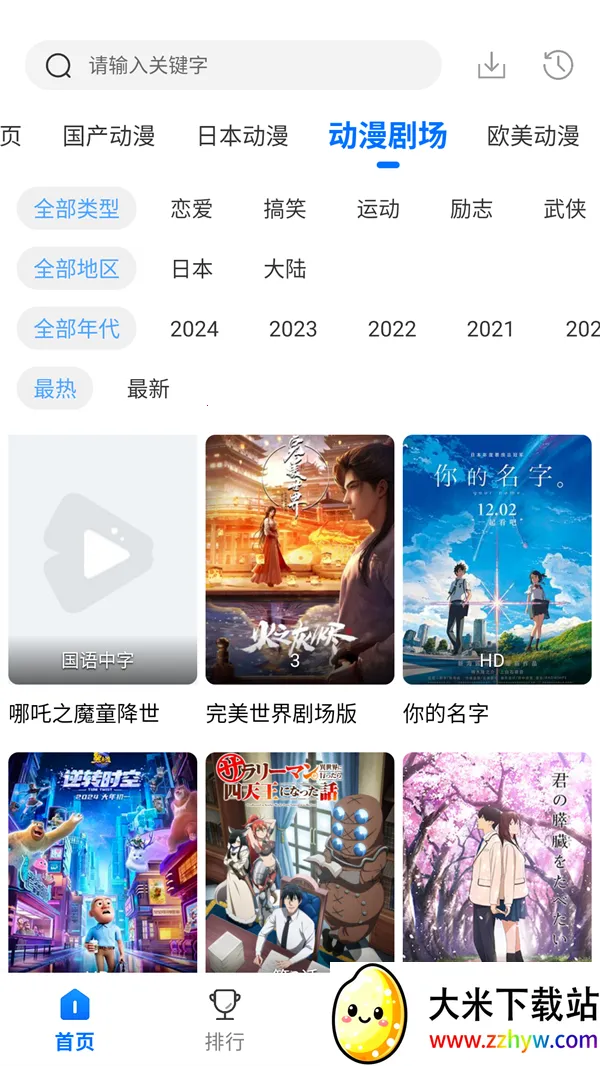The width and height of the screenshot is (600, 1066).
Task: Filter by the 恋爱 genre
Action: click(192, 209)
